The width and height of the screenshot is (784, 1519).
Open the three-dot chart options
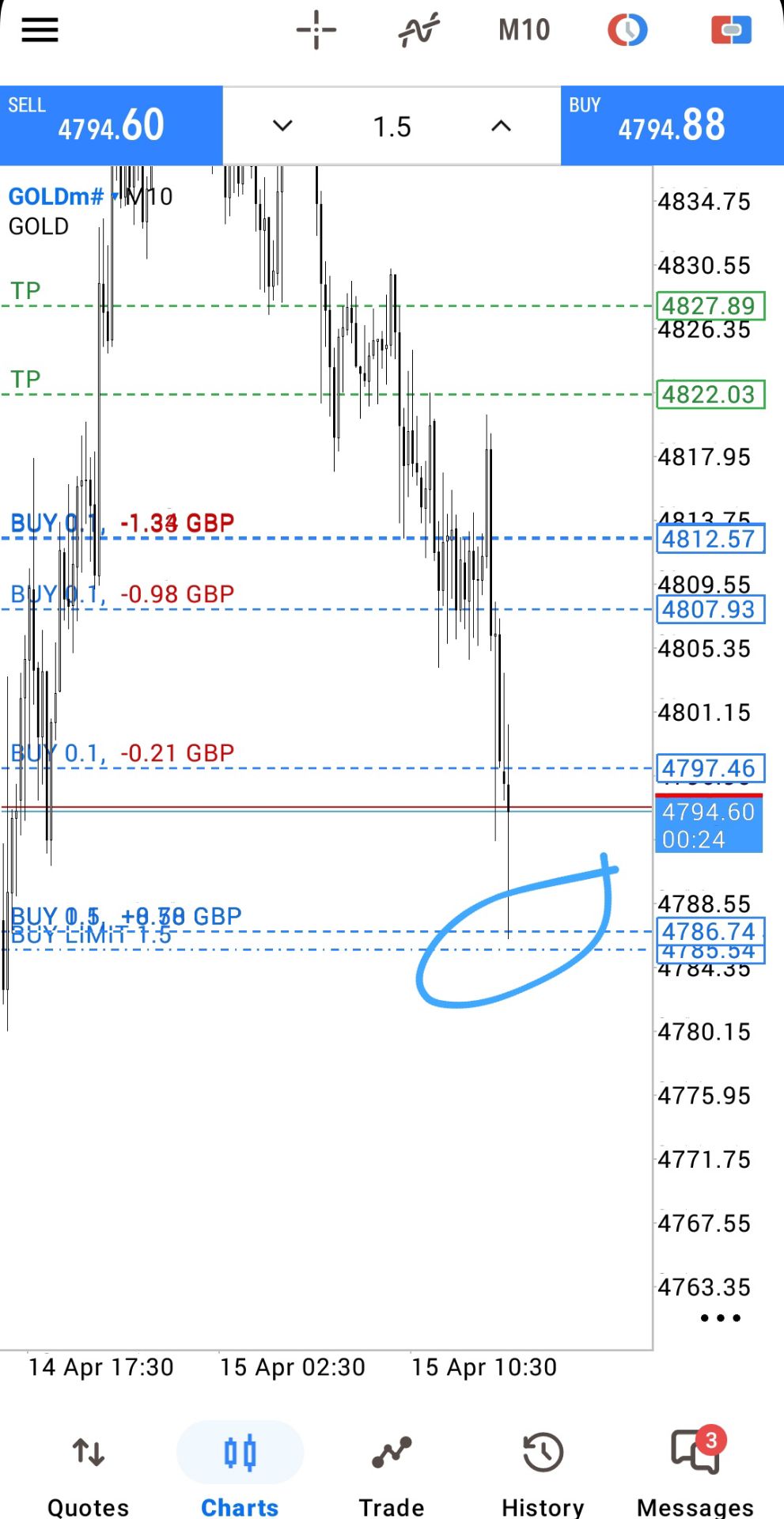(720, 1318)
